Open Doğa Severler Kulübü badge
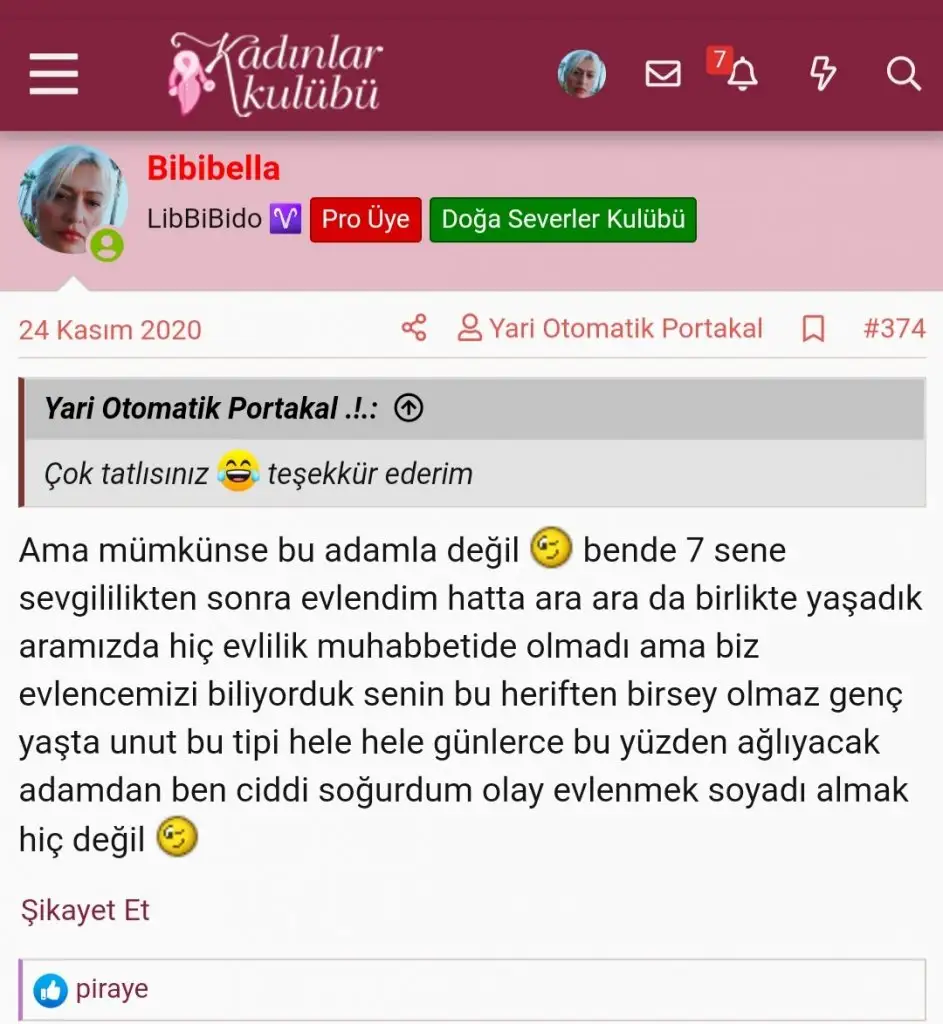 563,220
